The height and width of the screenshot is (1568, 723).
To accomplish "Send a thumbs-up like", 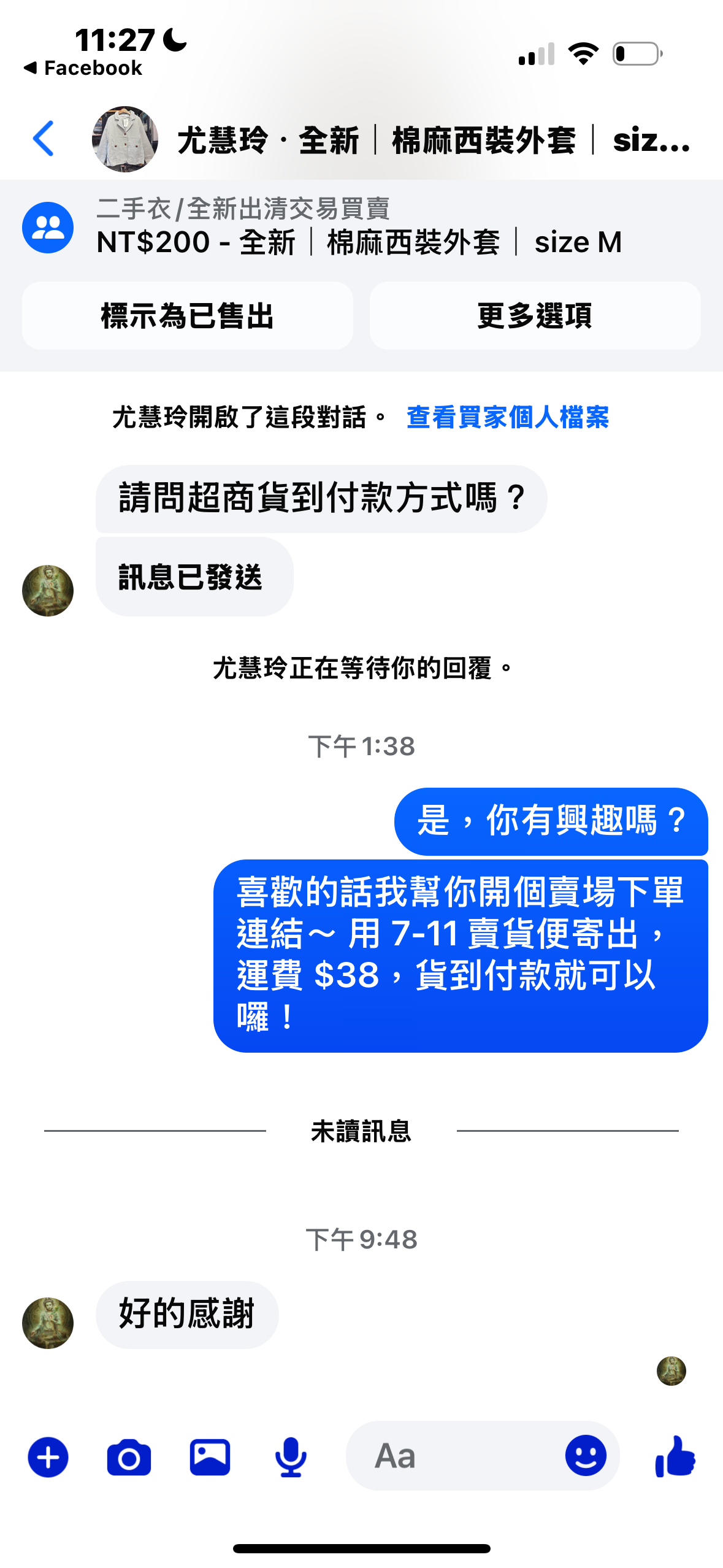I will pos(675,1456).
